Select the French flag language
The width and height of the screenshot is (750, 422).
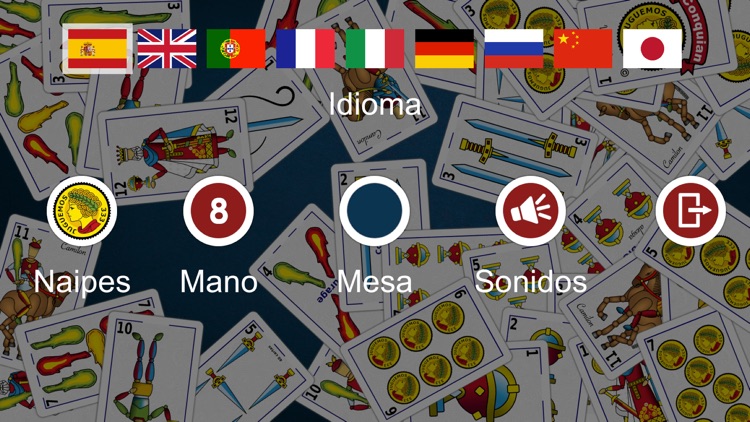pos(305,48)
